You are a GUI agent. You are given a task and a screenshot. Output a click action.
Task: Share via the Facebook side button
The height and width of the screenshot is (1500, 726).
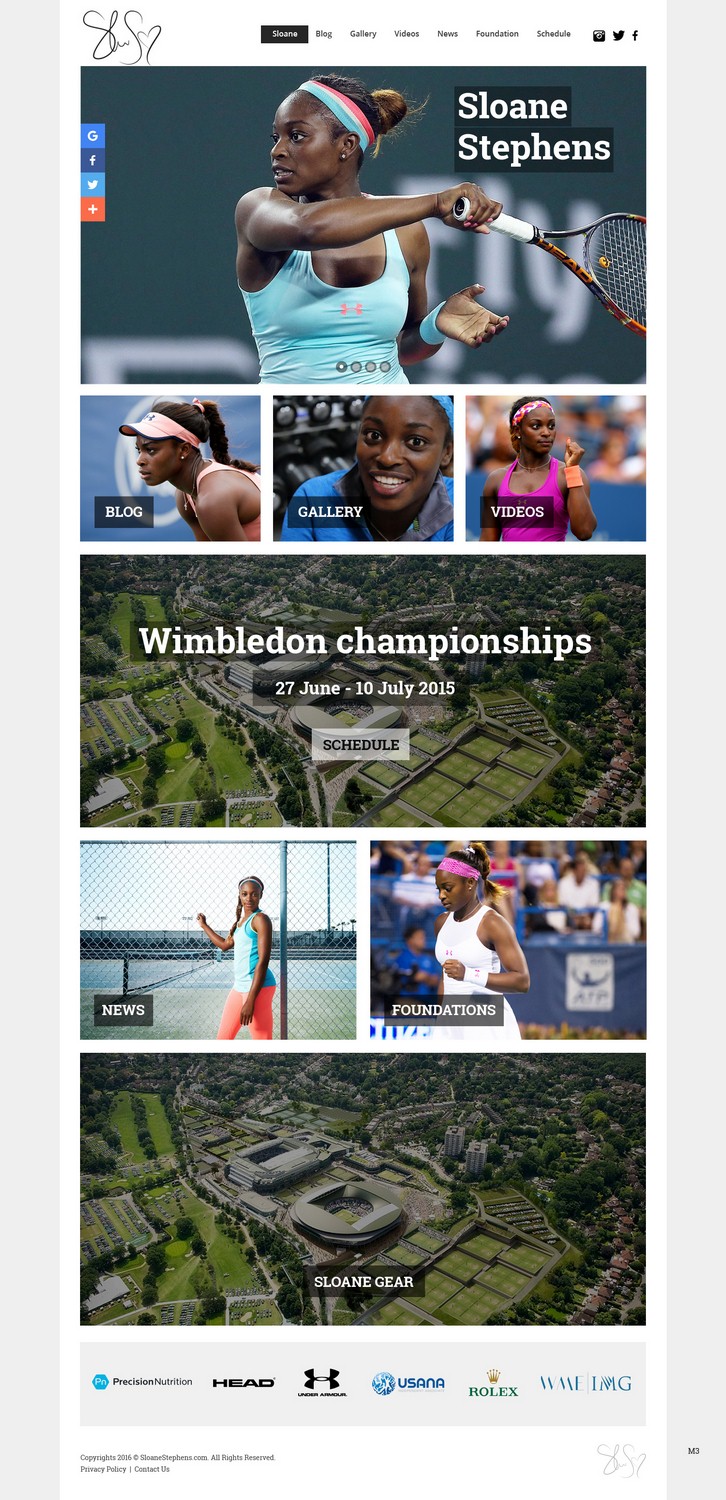point(92,160)
